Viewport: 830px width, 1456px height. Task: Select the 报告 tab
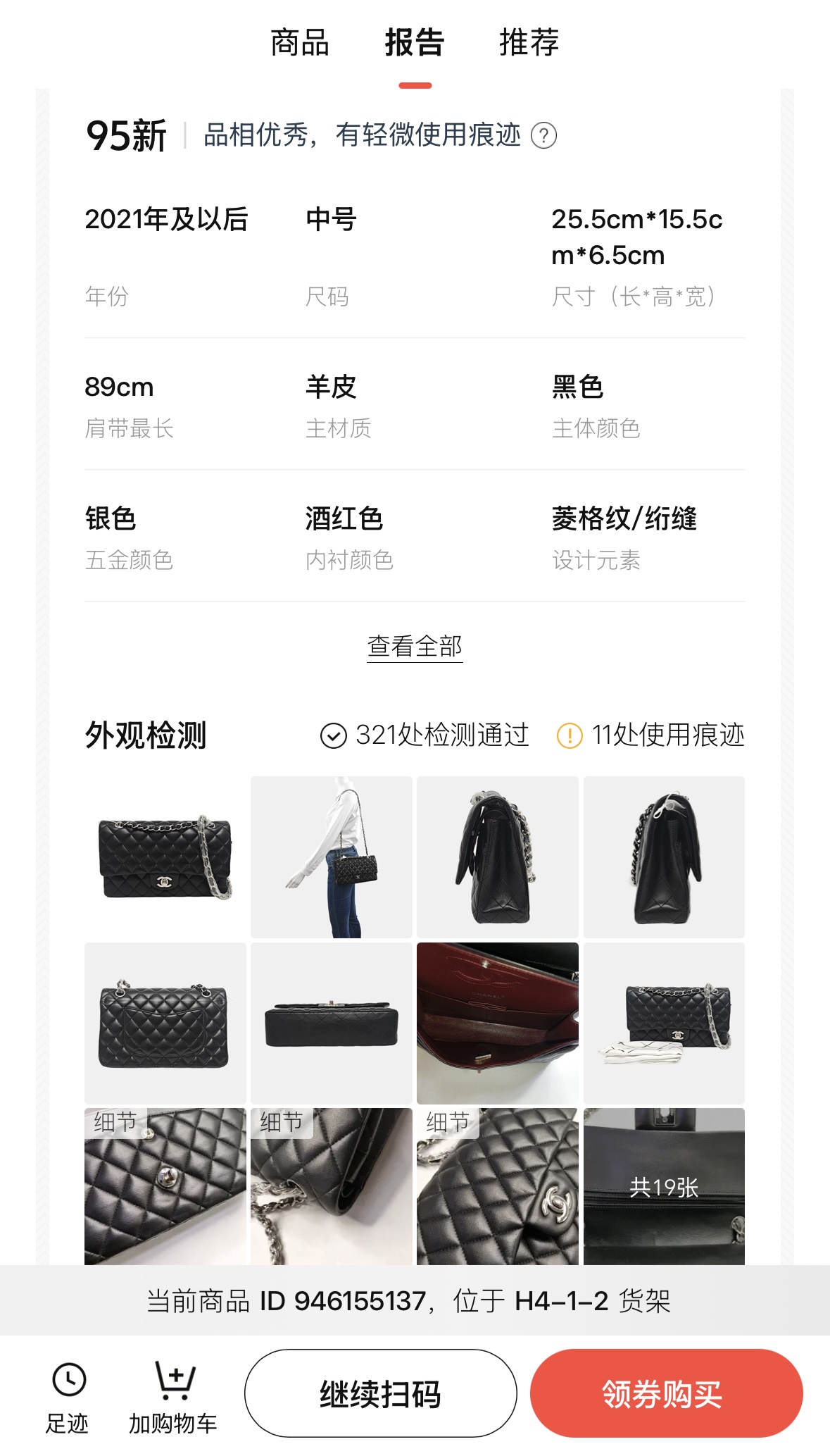[x=415, y=43]
